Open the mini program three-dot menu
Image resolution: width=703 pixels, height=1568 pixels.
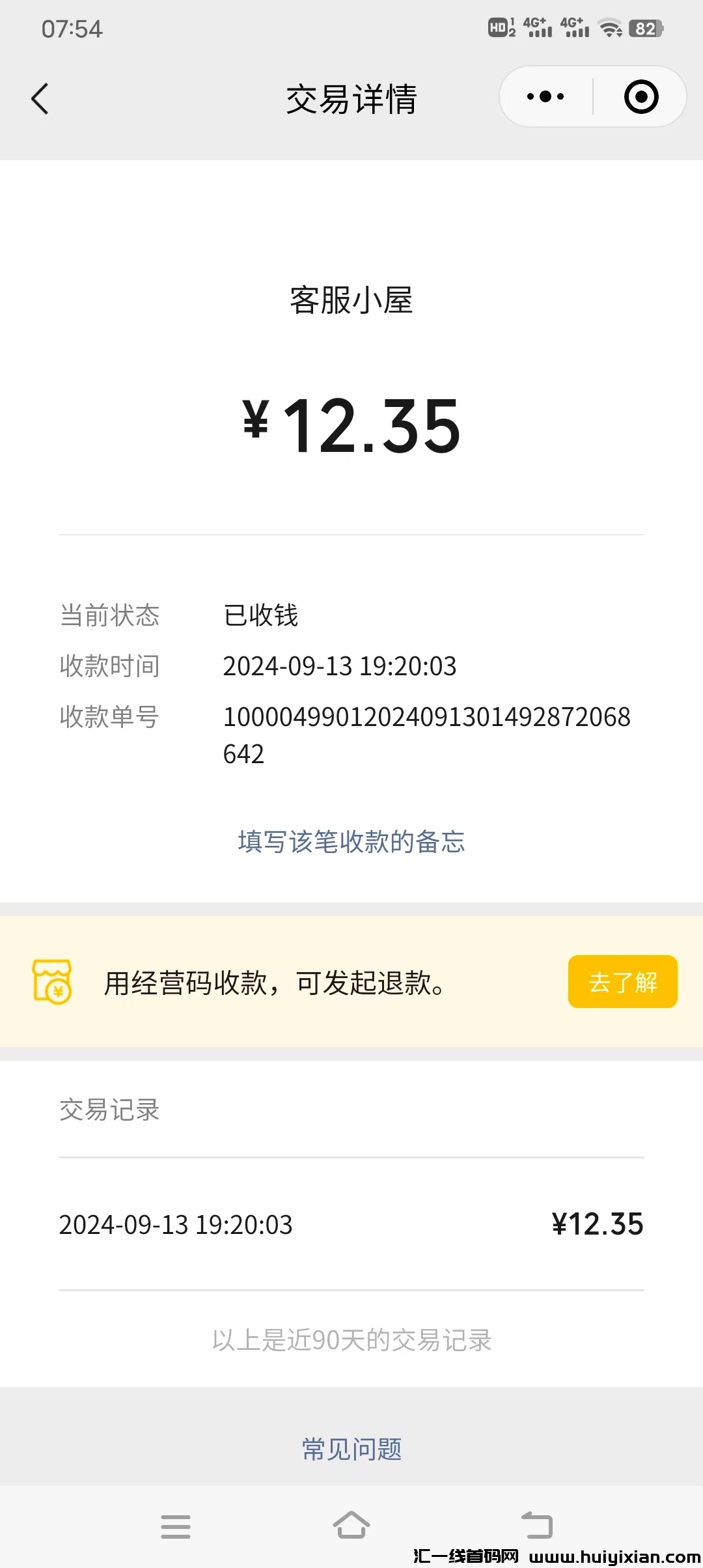[x=545, y=97]
